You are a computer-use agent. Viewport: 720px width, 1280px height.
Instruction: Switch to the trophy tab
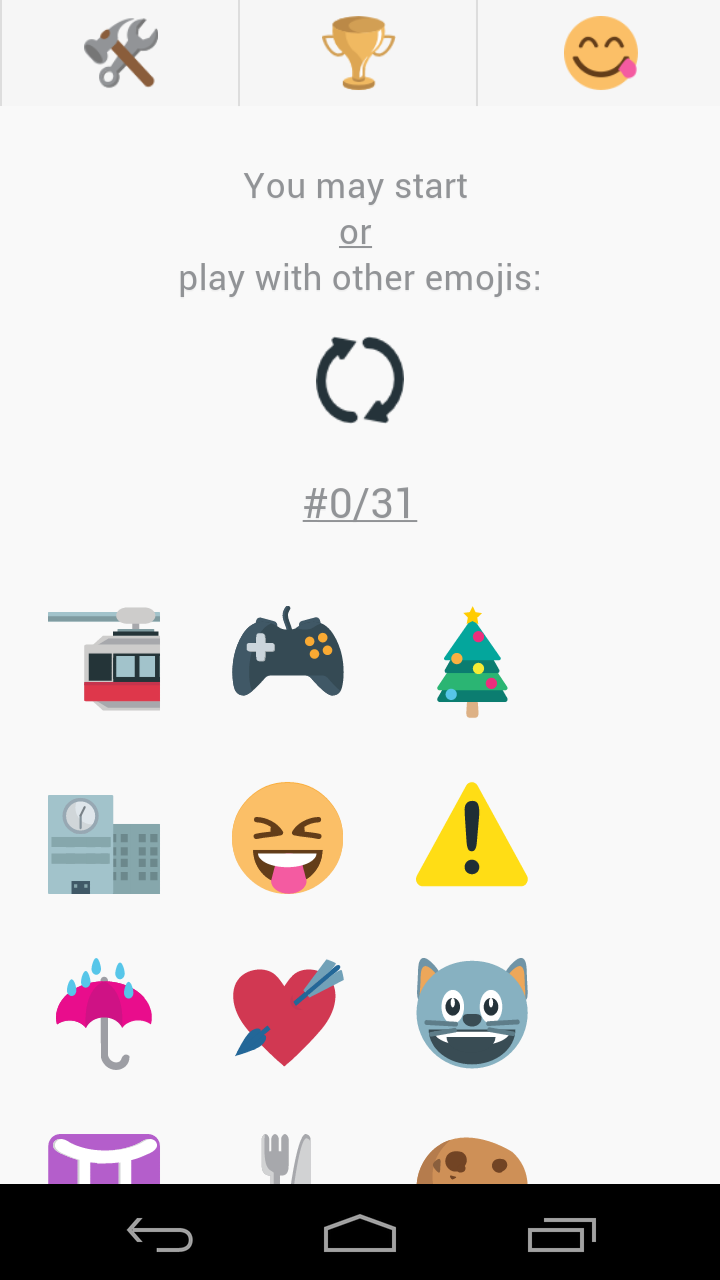coord(358,53)
